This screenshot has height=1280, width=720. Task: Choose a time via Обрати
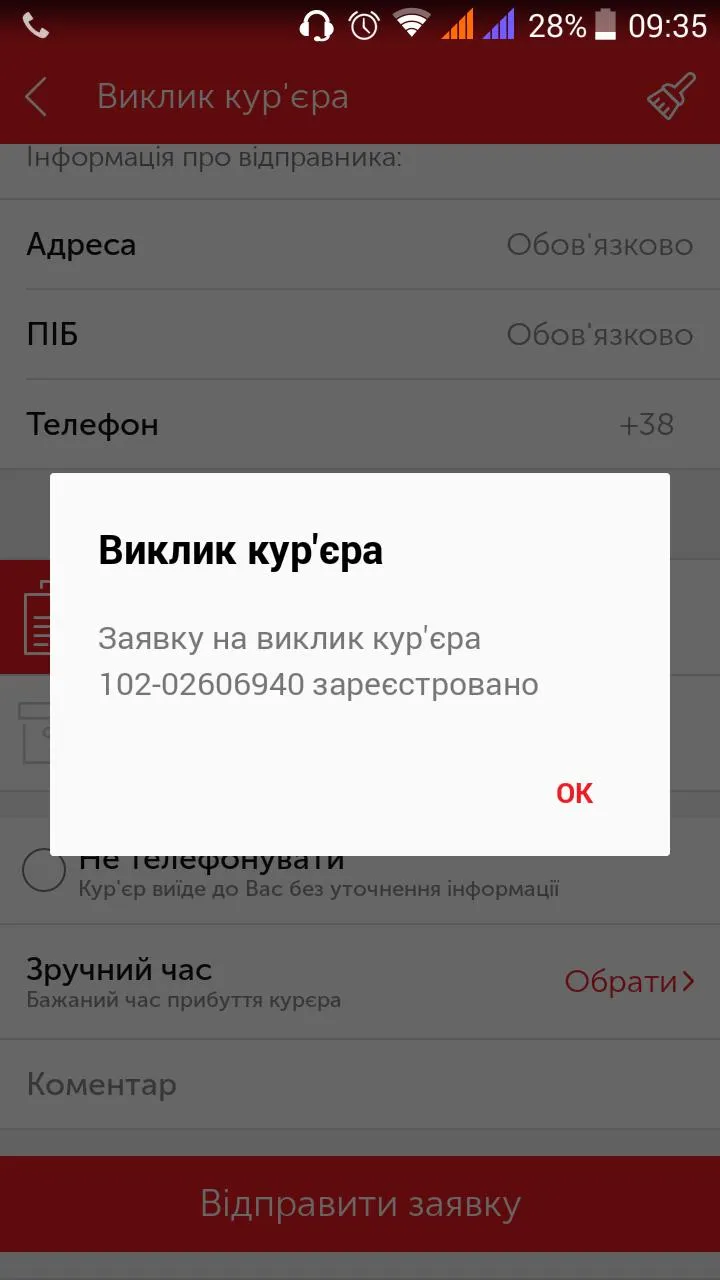coord(629,982)
